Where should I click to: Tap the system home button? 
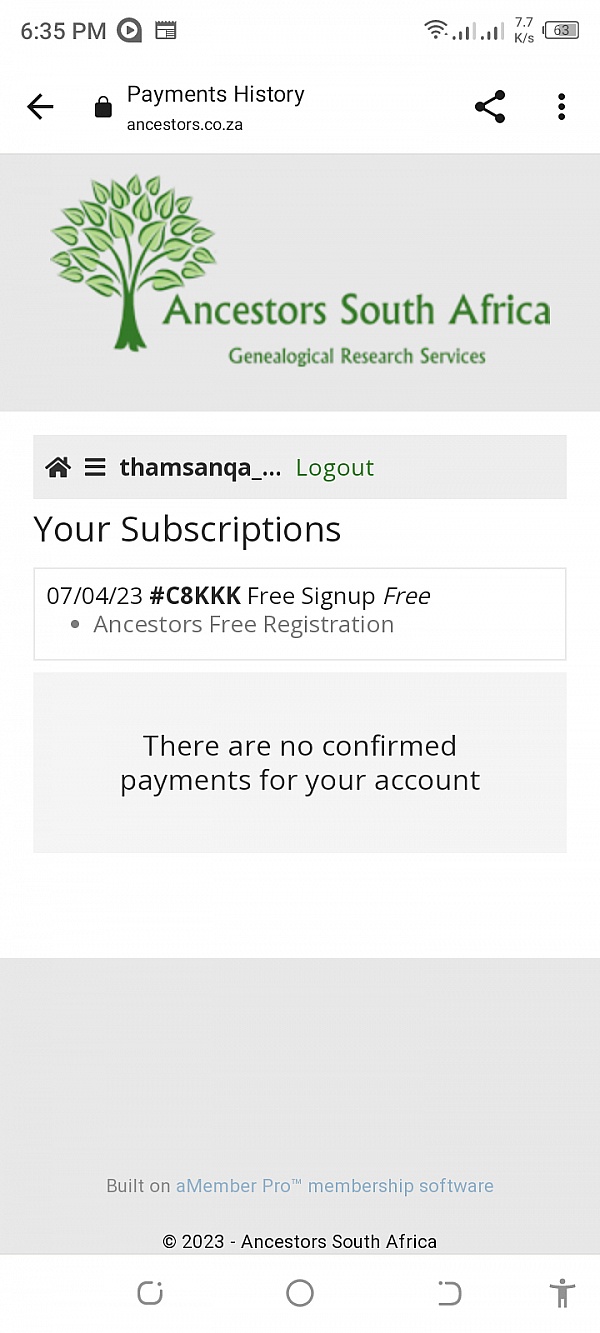tap(300, 1293)
